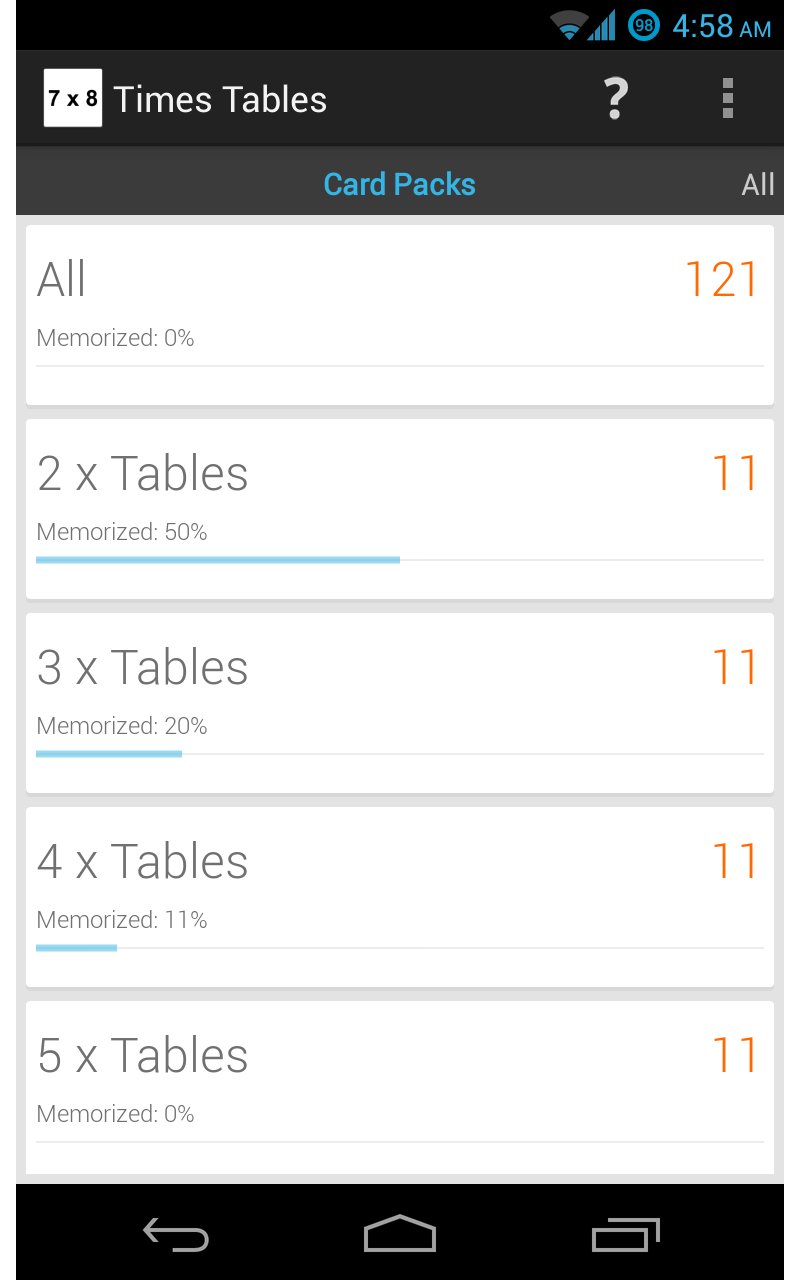This screenshot has height=1280, width=800.
Task: Open the overflow menu icon
Action: pyautogui.click(x=727, y=98)
